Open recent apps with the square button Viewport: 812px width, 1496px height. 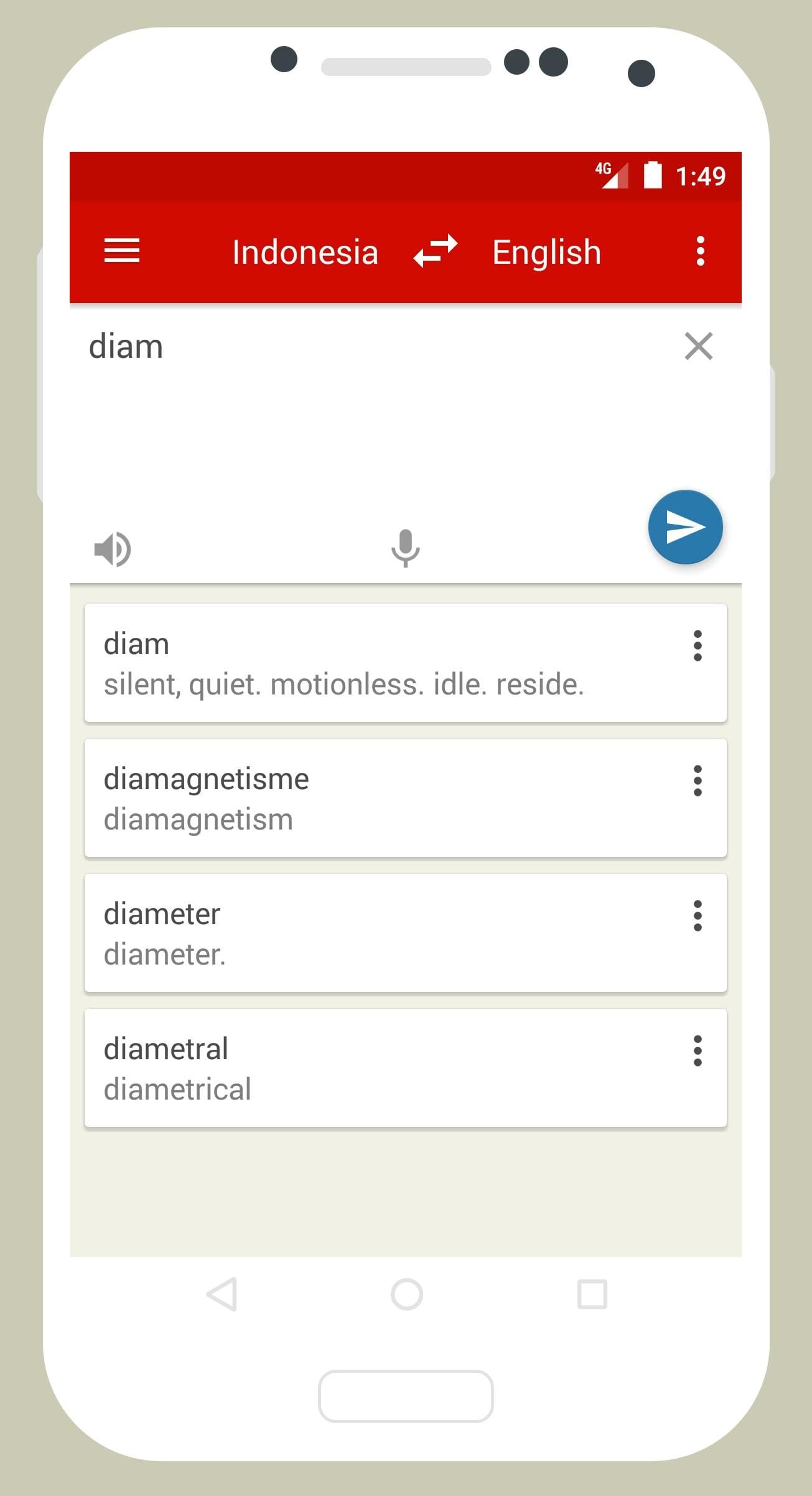point(590,1295)
